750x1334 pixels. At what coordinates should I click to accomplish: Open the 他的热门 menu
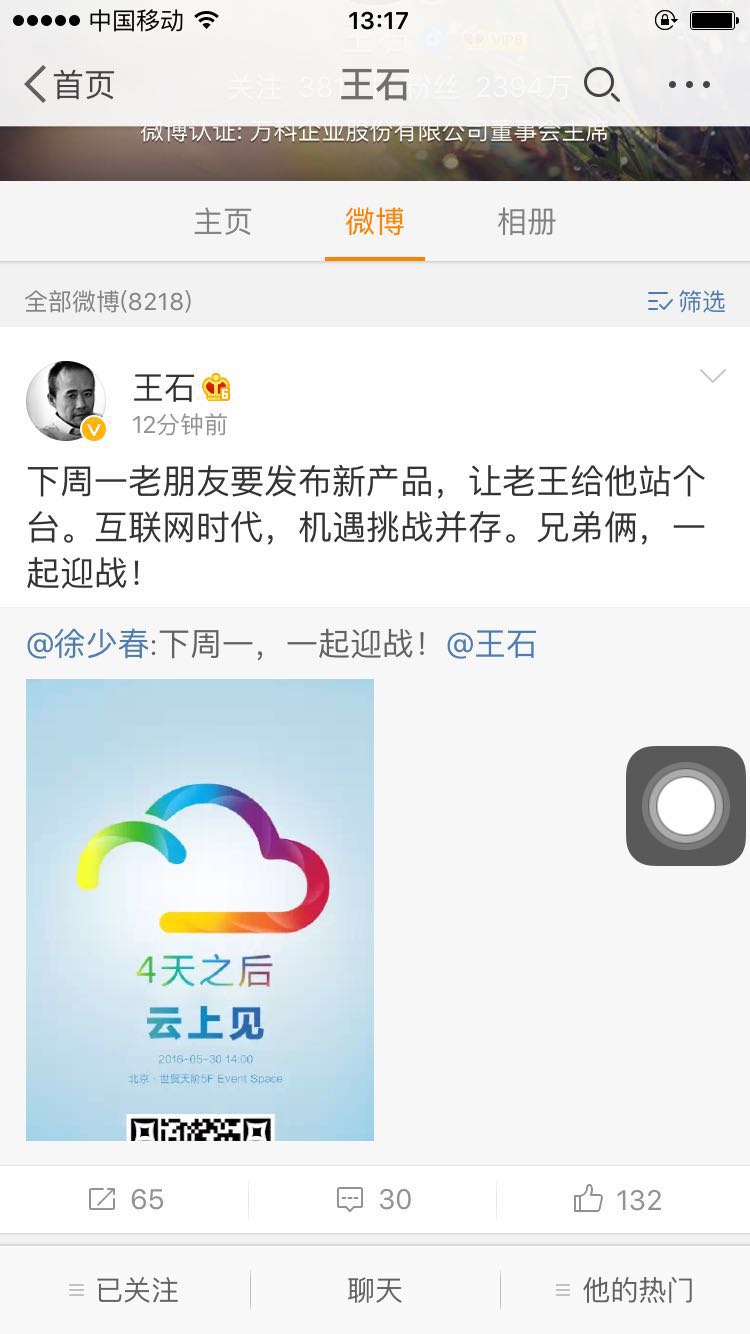click(625, 1290)
